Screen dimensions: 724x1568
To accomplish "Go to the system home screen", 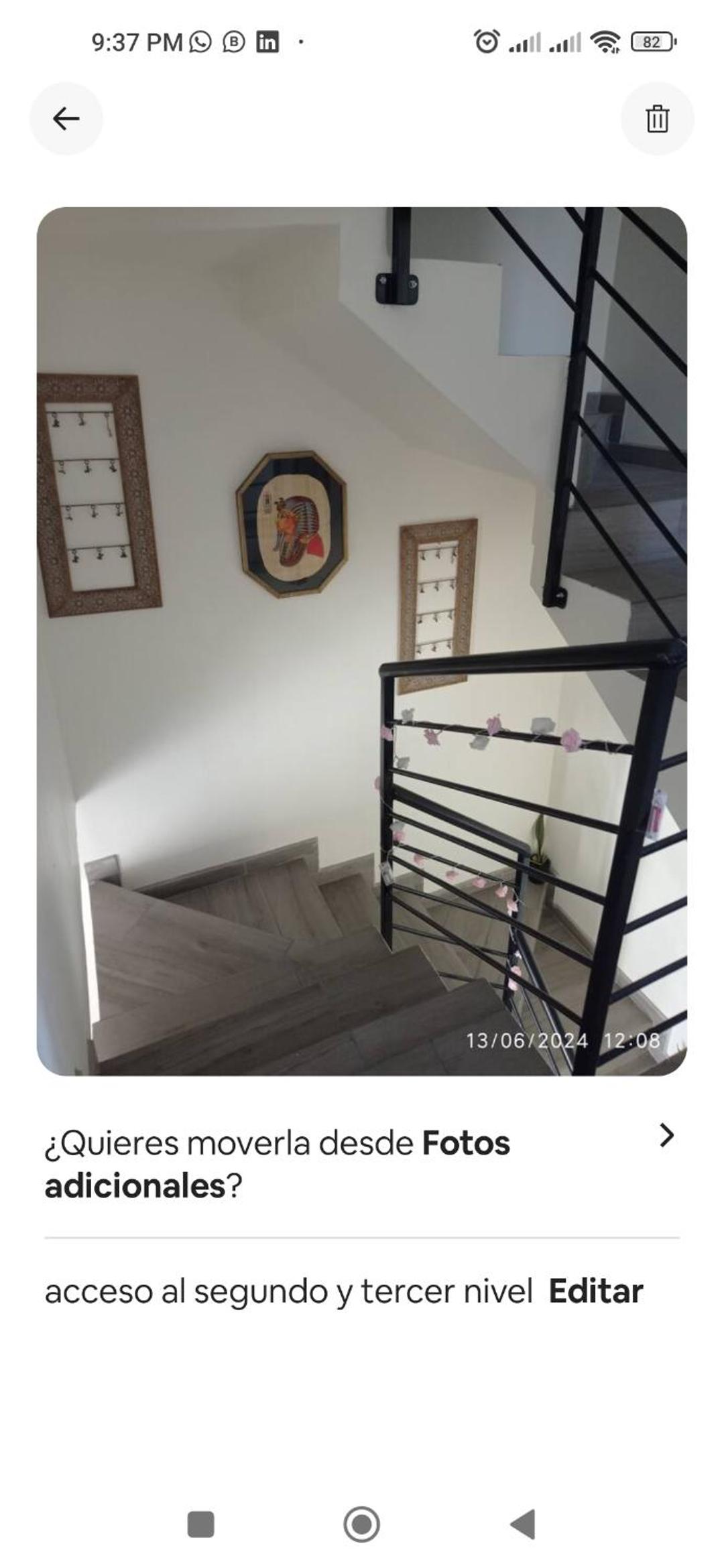I will point(362,1524).
